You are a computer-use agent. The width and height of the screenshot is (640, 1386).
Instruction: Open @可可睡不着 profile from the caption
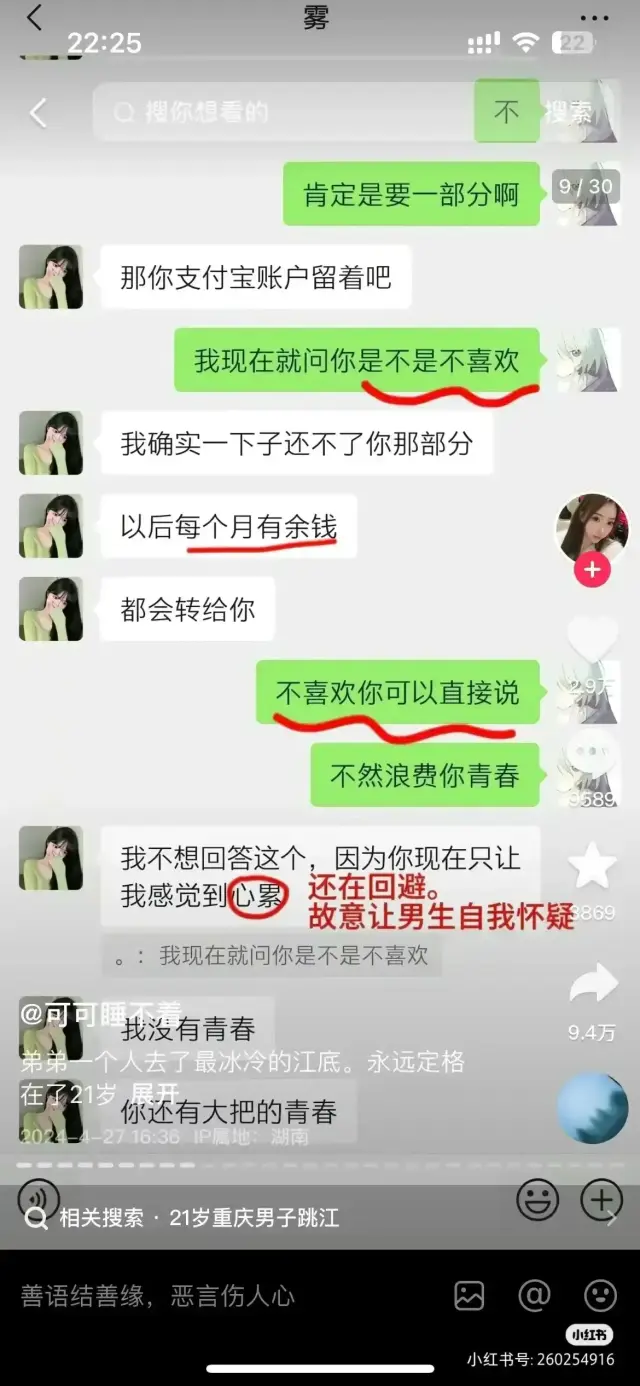pyautogui.click(x=100, y=1013)
